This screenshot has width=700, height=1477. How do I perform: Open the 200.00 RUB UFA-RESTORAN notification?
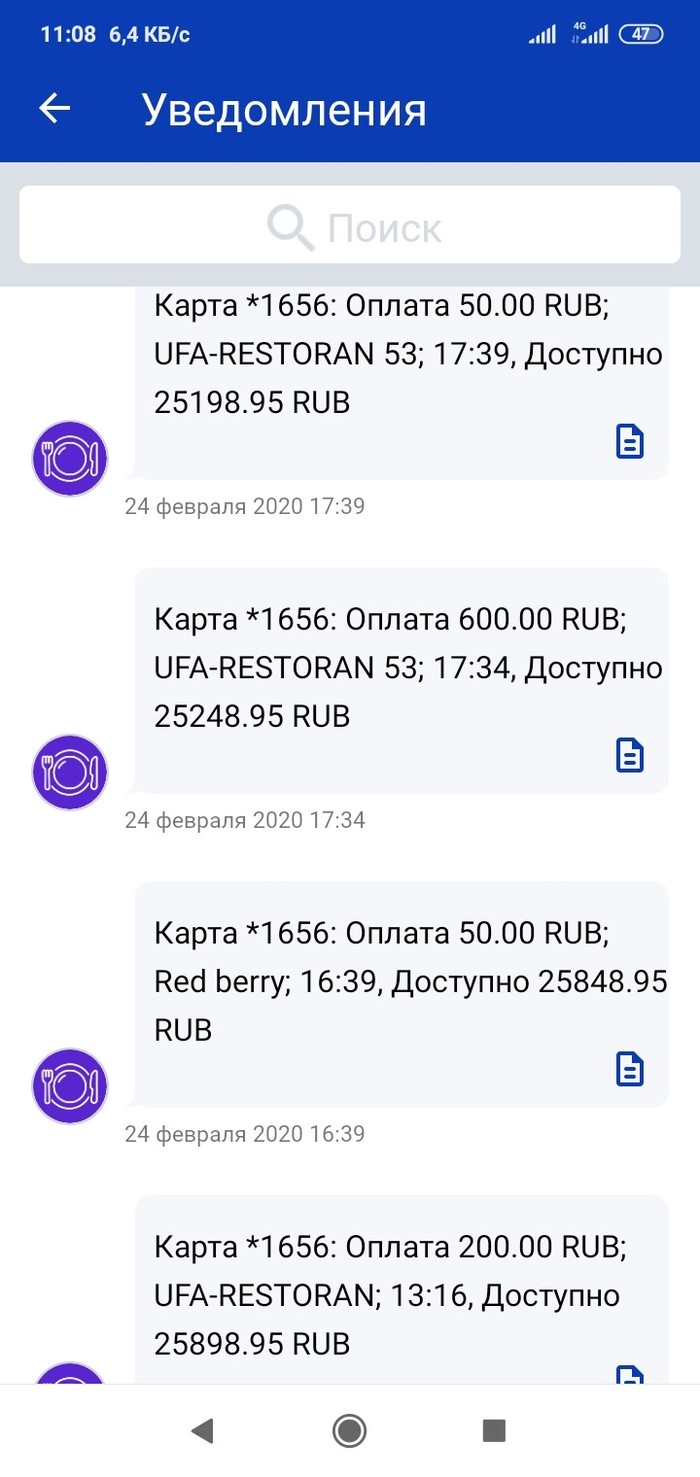(x=400, y=1294)
